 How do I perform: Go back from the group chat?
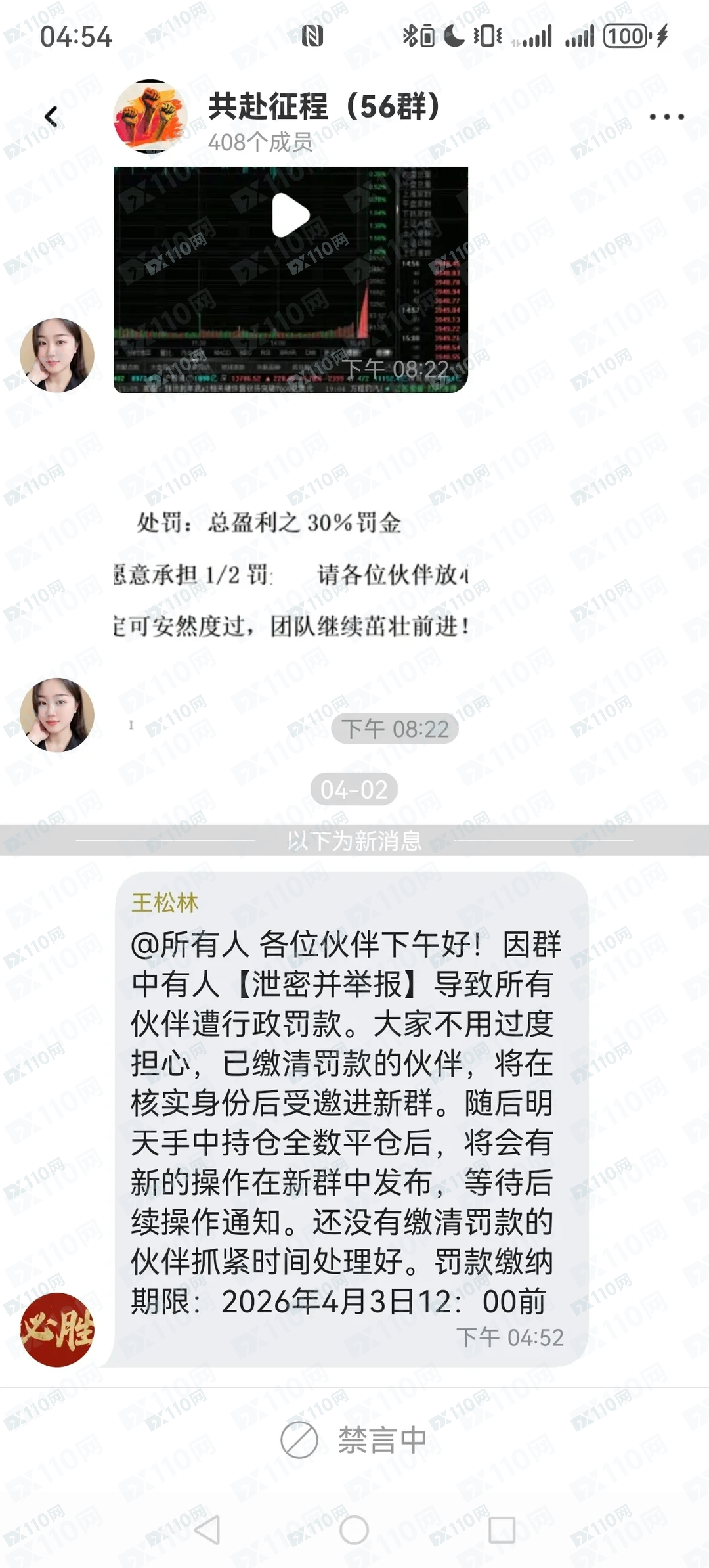pos(51,117)
